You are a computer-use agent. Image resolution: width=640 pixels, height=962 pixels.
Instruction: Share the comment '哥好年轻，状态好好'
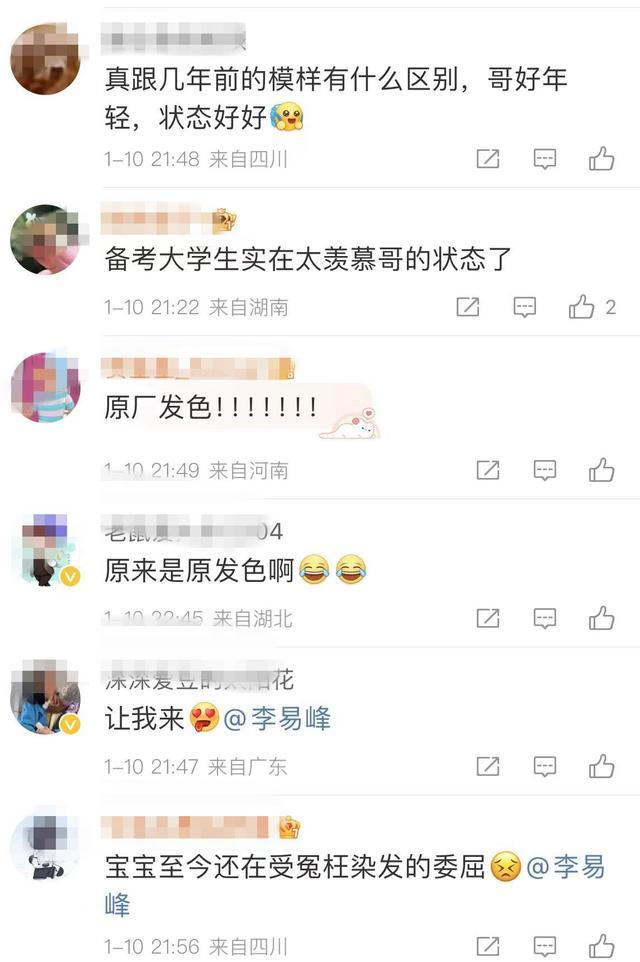coord(487,158)
